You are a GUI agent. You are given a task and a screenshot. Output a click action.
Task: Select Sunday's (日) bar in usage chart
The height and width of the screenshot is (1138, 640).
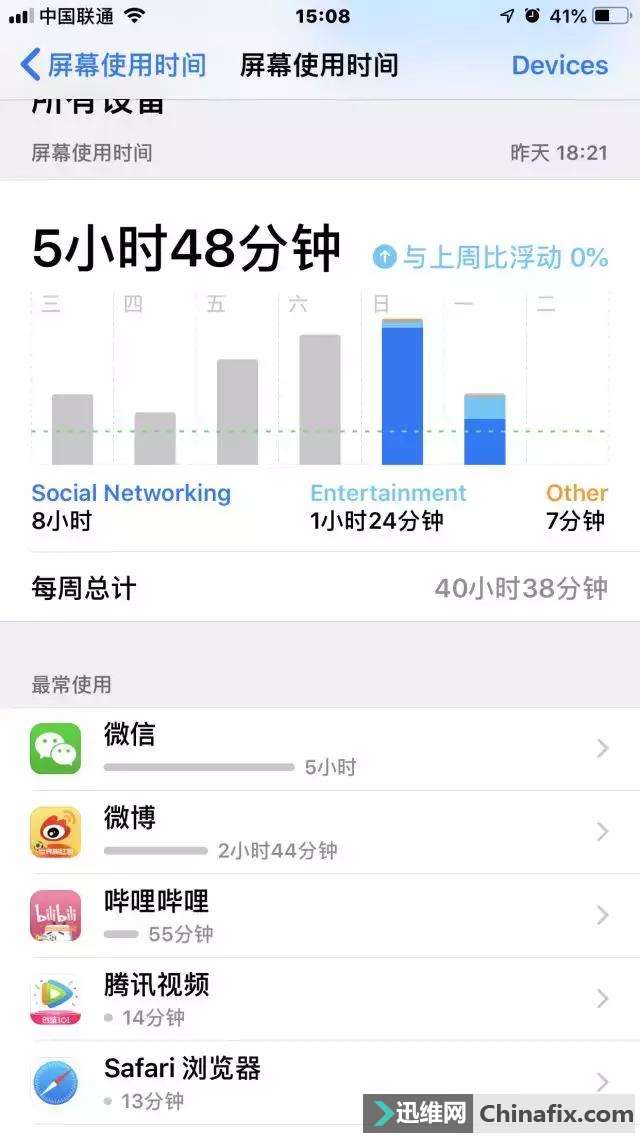point(402,393)
